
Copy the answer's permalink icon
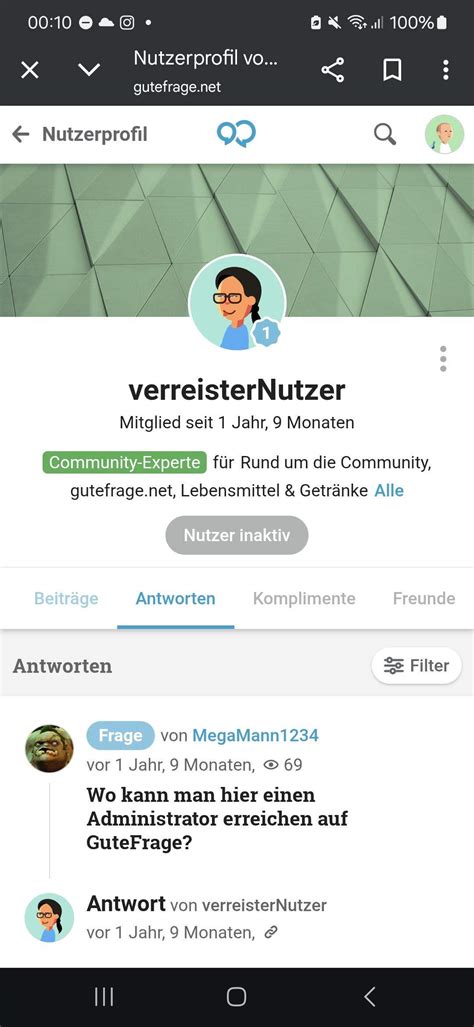coord(270,933)
